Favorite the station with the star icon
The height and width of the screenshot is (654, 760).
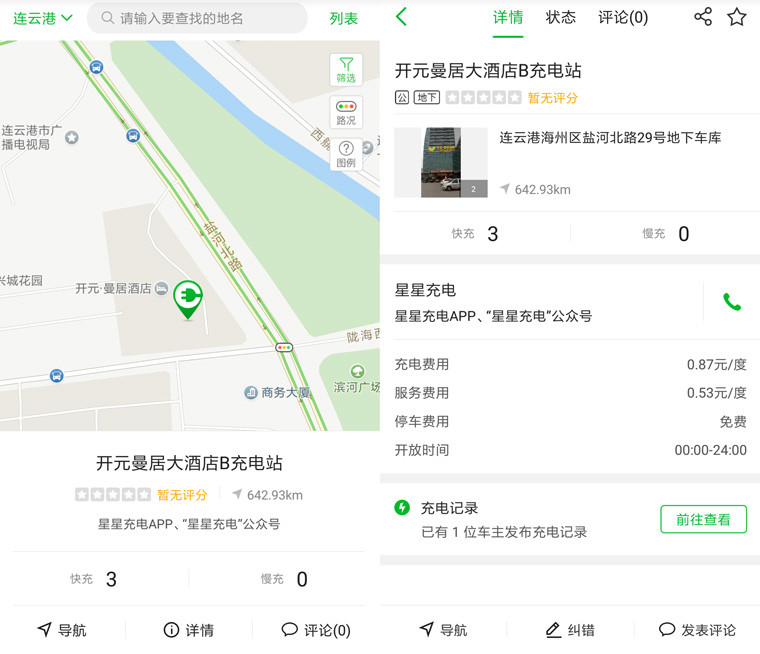[737, 17]
